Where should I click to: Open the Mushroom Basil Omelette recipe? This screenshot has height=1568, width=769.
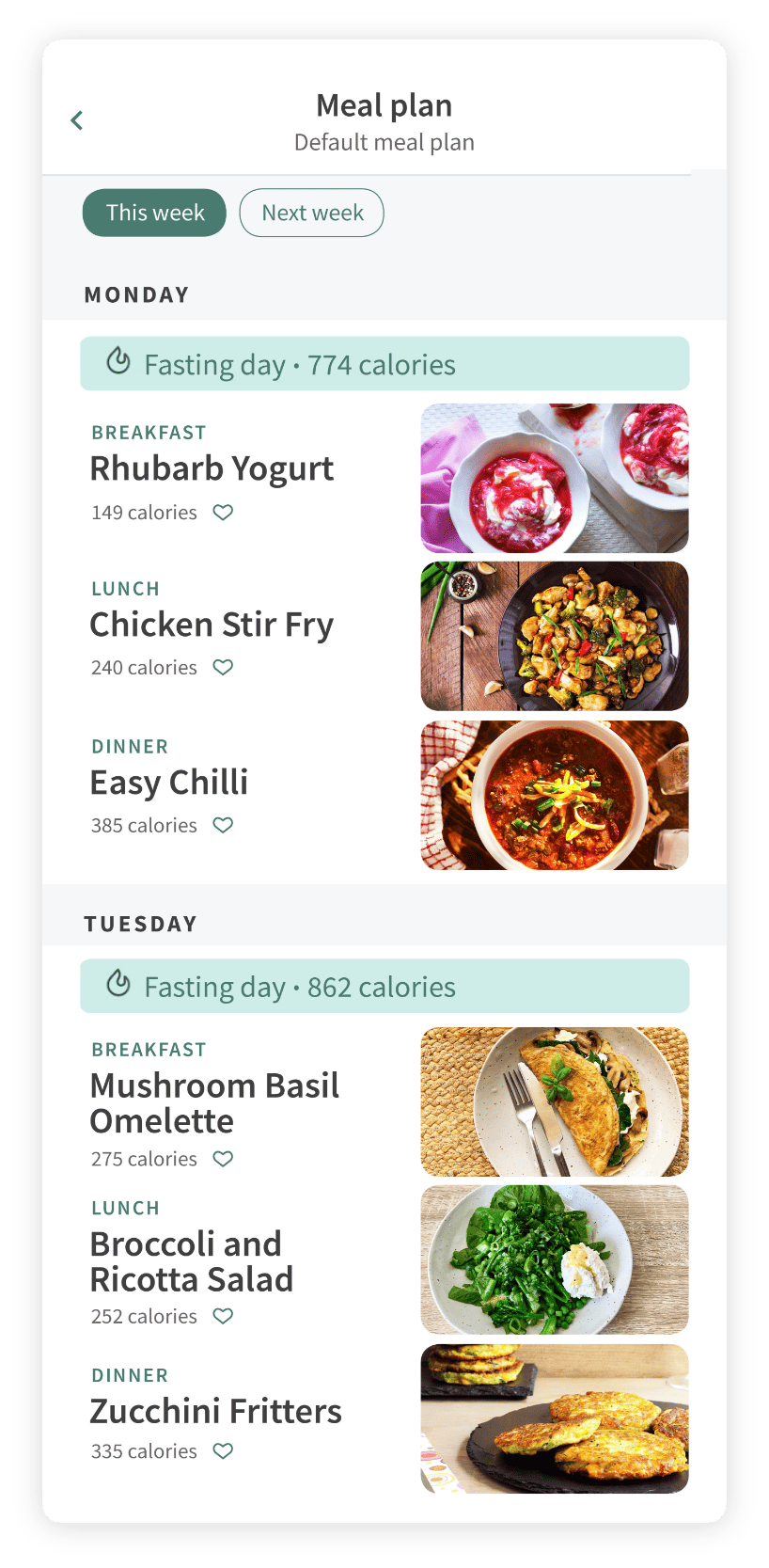(214, 1102)
